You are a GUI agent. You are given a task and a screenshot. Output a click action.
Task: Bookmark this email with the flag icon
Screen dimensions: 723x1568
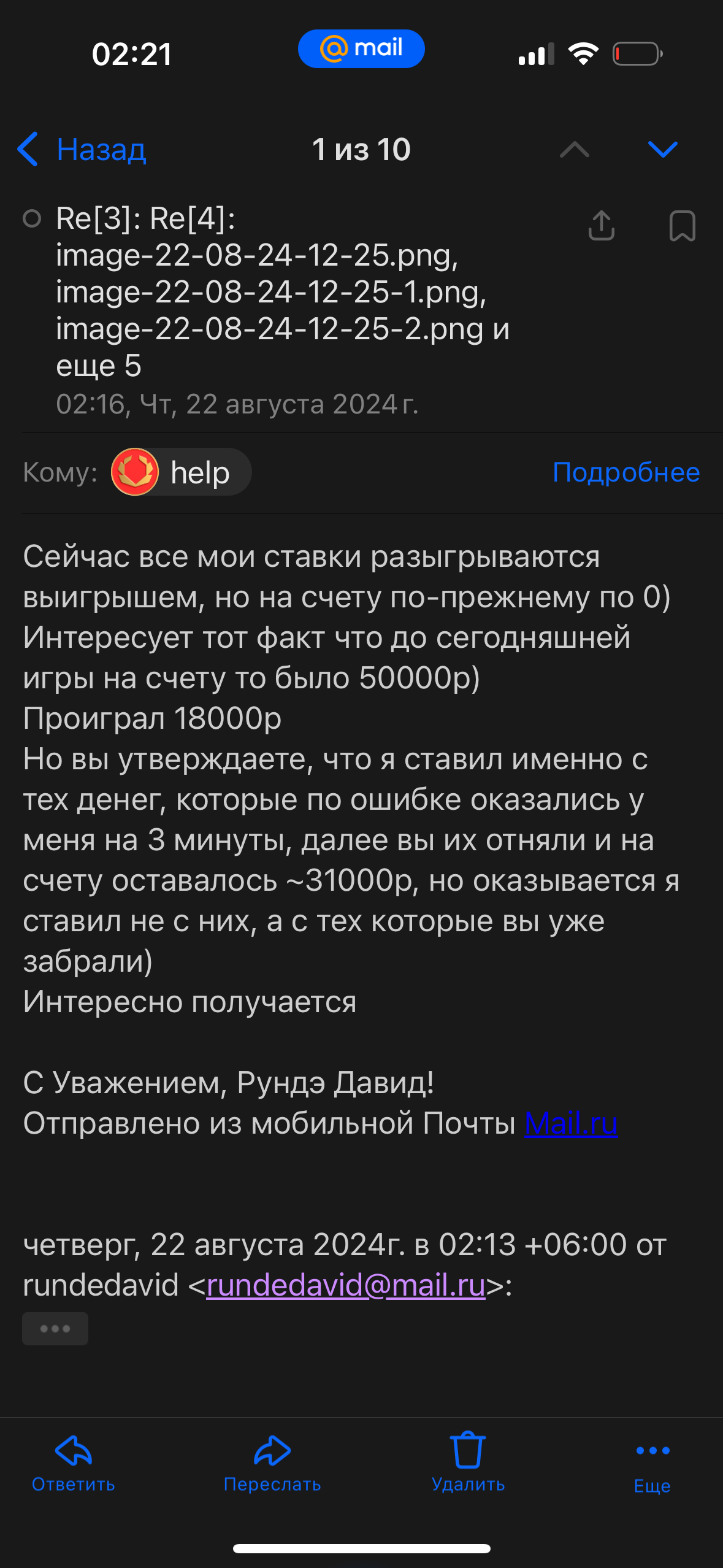click(682, 225)
